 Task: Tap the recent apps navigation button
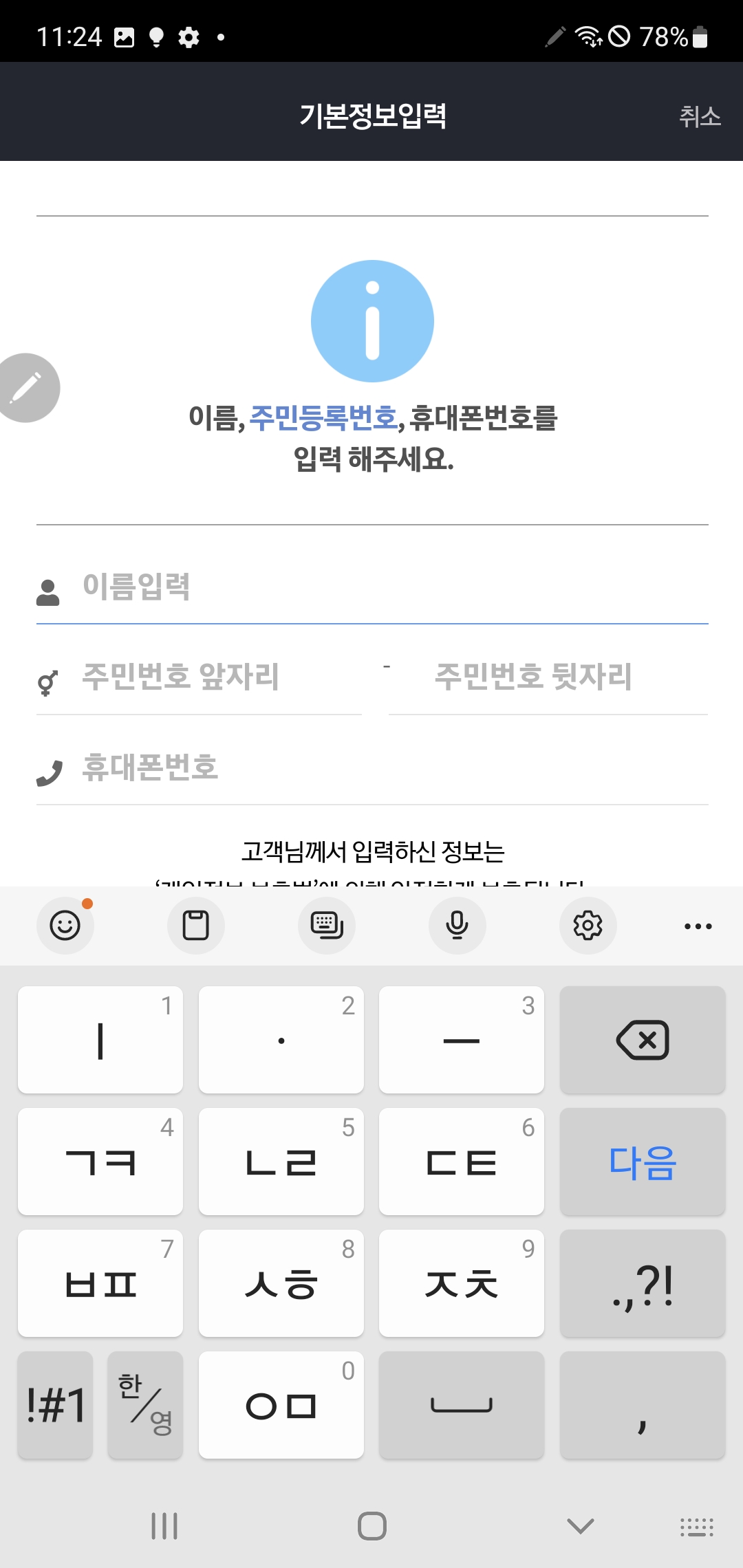point(164,1525)
